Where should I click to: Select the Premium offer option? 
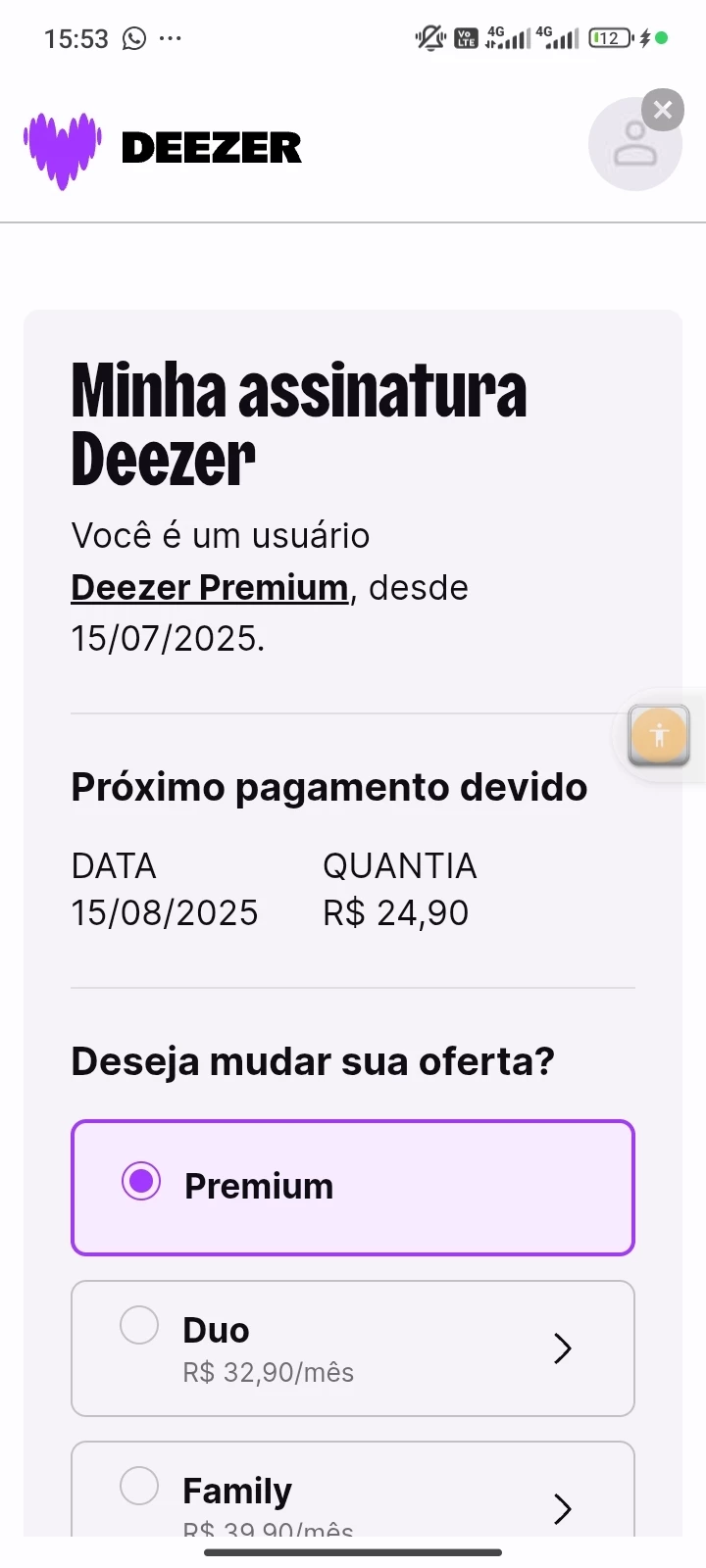[353, 1188]
